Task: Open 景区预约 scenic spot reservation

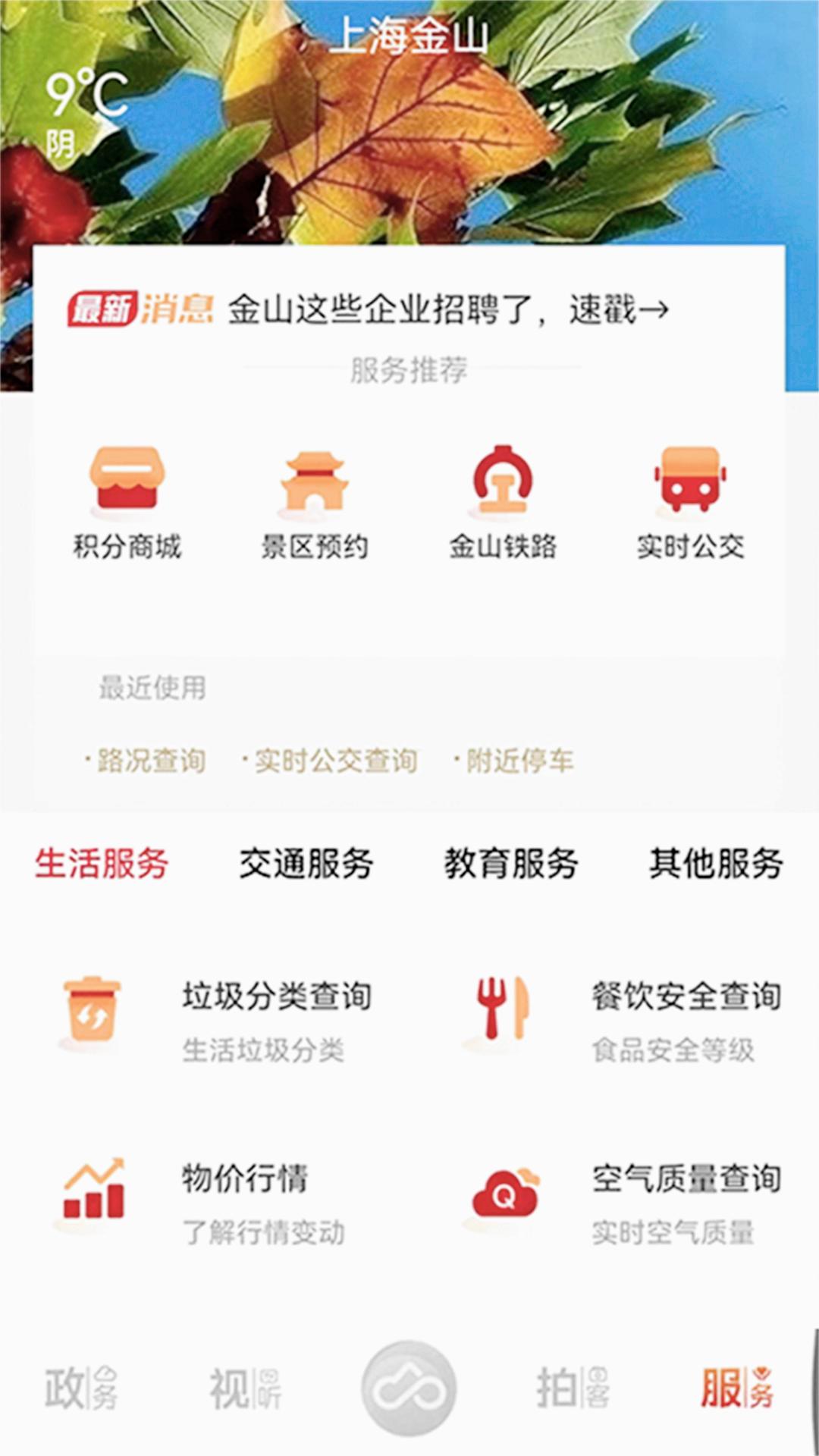Action: (x=315, y=502)
